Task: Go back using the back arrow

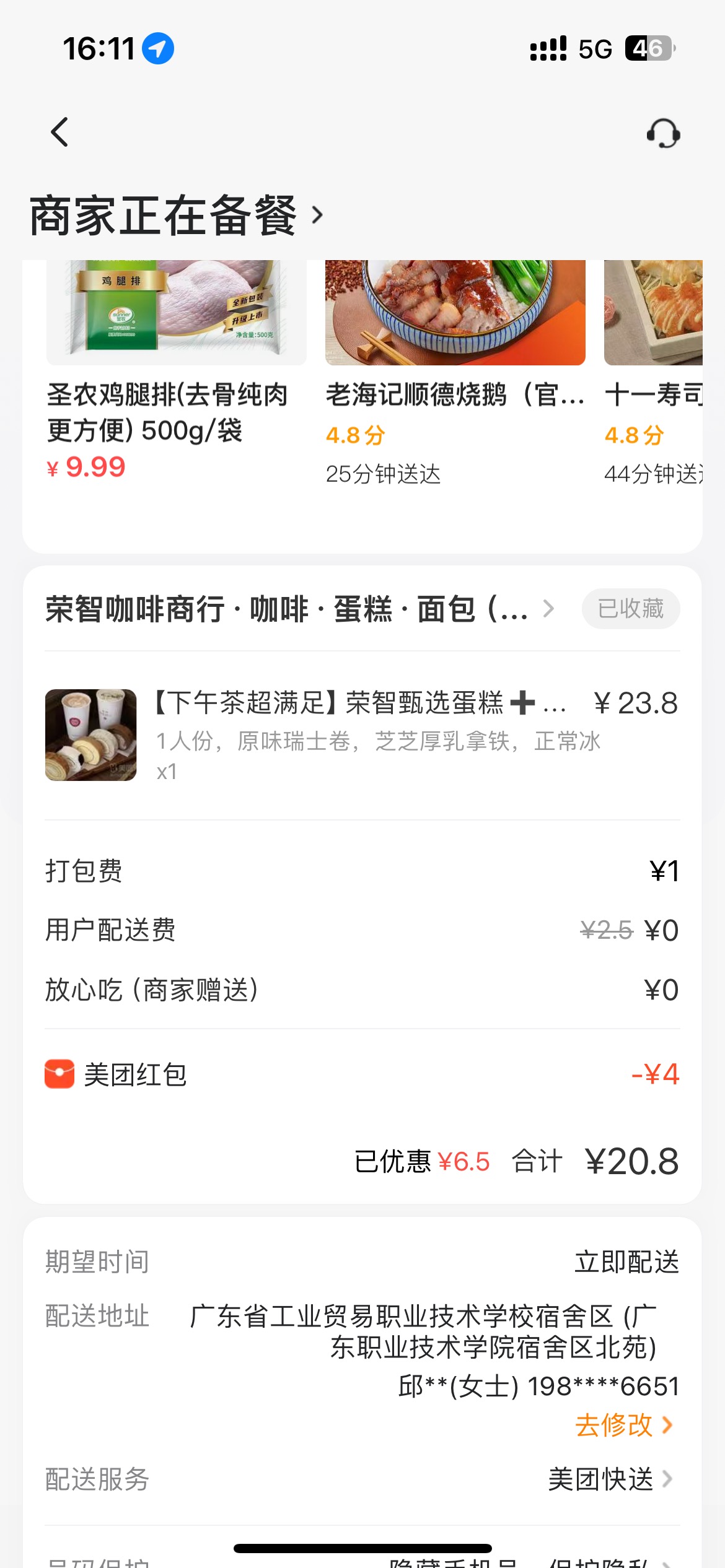Action: (x=59, y=132)
